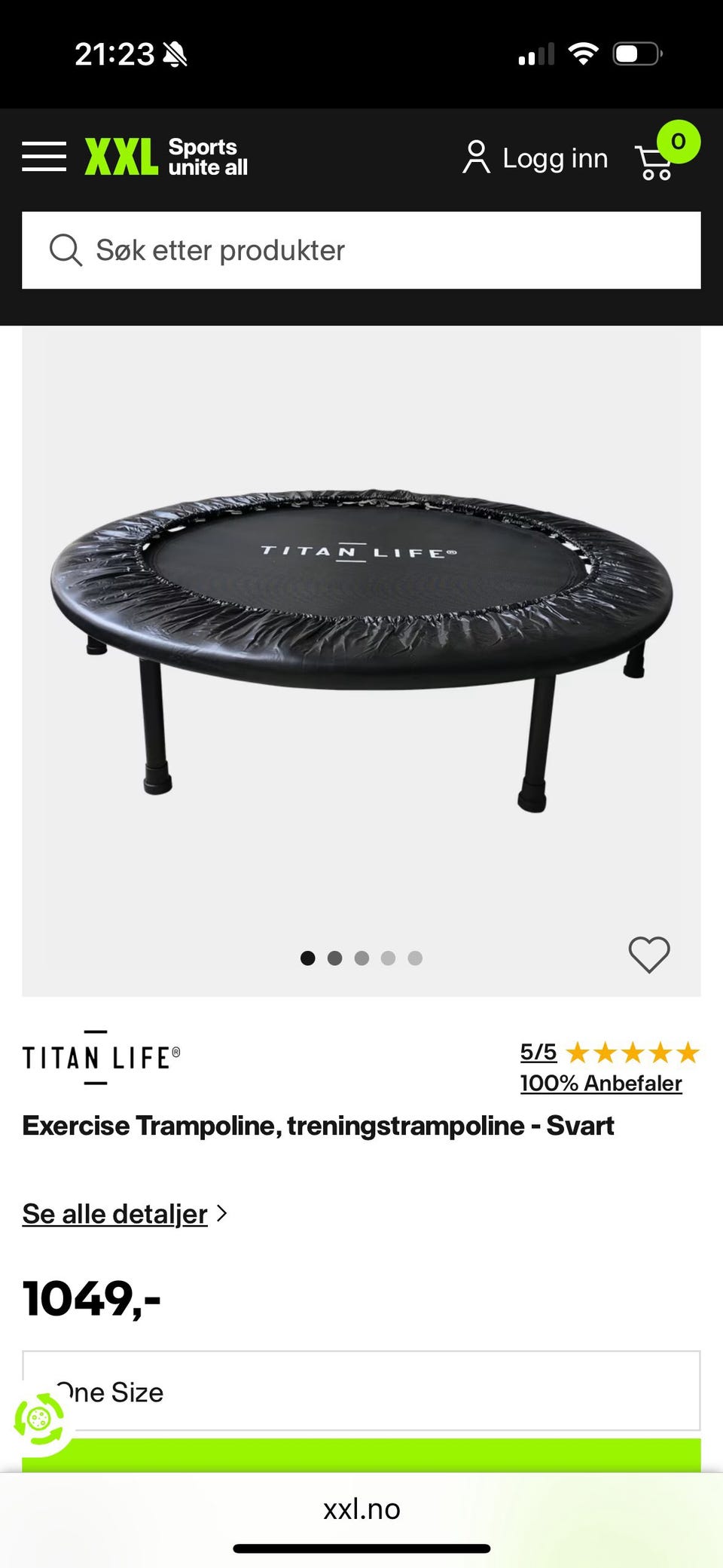Add the trampoline to favorites with heart
723x1568 pixels.
(x=648, y=955)
